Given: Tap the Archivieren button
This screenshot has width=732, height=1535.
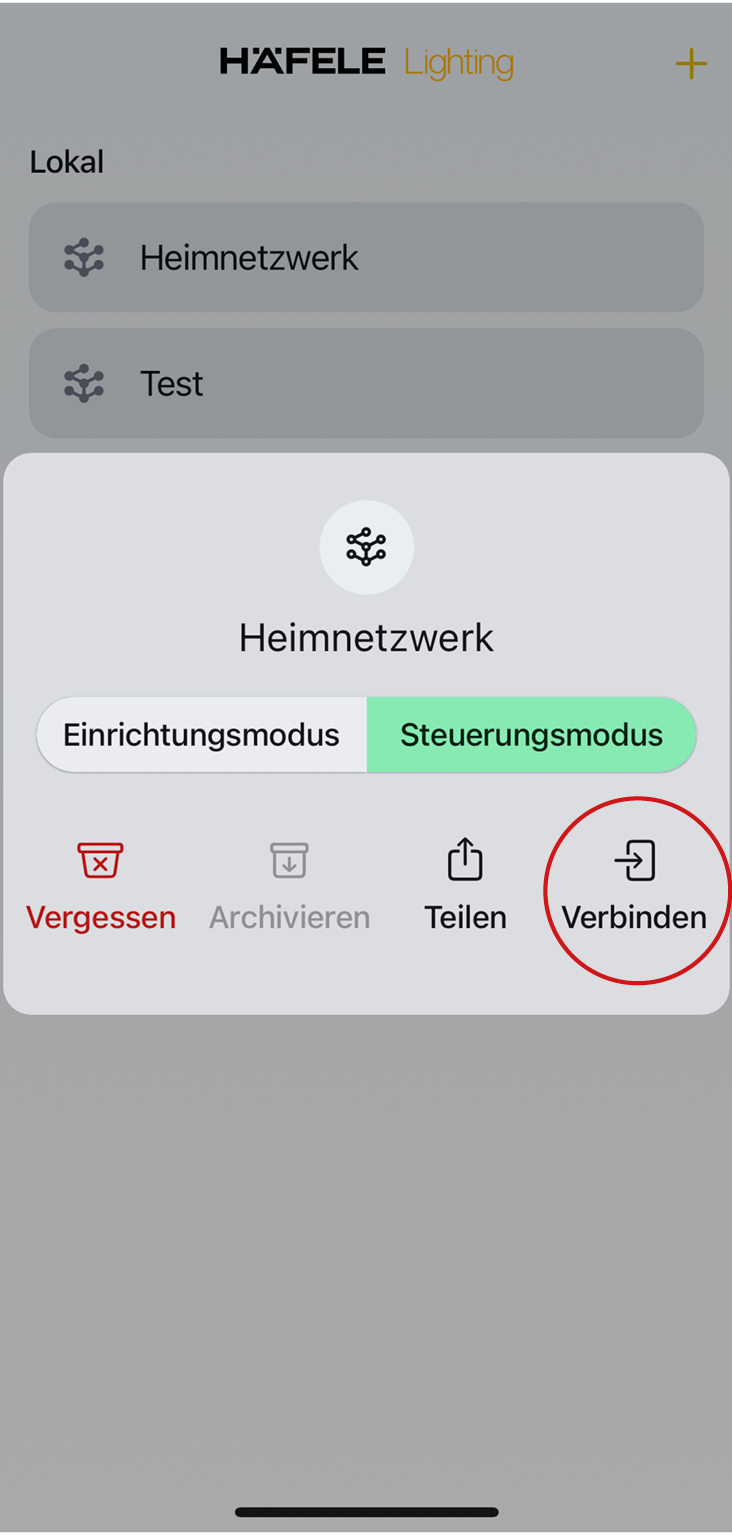Looking at the screenshot, I should [289, 887].
